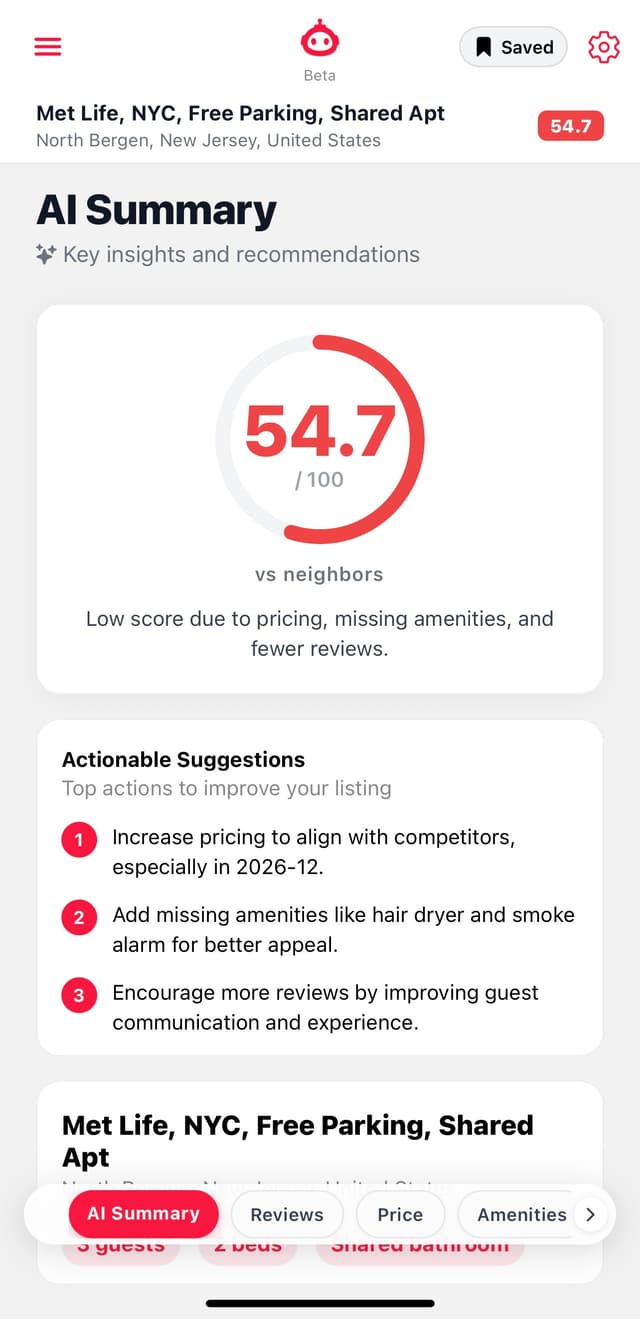Image resolution: width=640 pixels, height=1319 pixels.
Task: Switch to the Reviews tab
Action: pyautogui.click(x=287, y=1214)
